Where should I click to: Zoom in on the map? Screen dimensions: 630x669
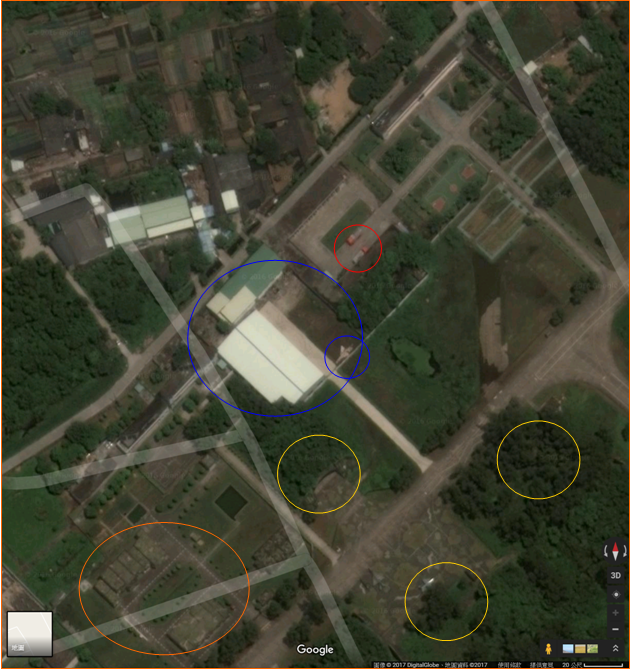[x=615, y=613]
